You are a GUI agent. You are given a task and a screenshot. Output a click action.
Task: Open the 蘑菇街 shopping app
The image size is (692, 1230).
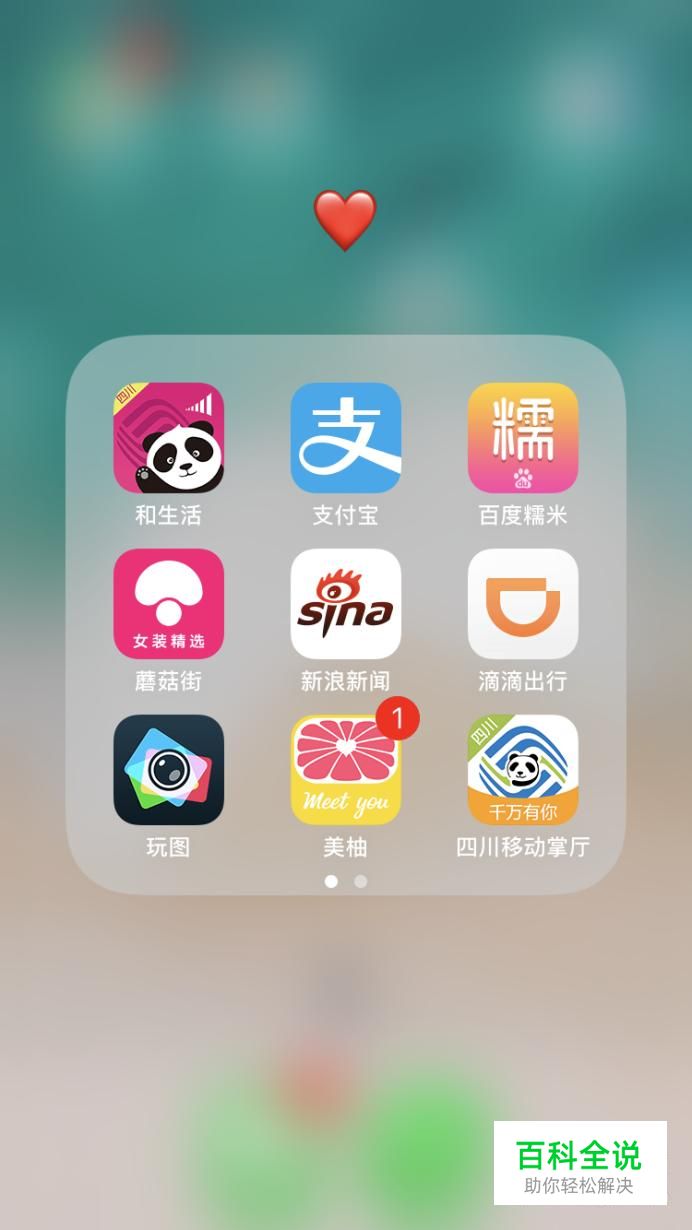pyautogui.click(x=168, y=604)
